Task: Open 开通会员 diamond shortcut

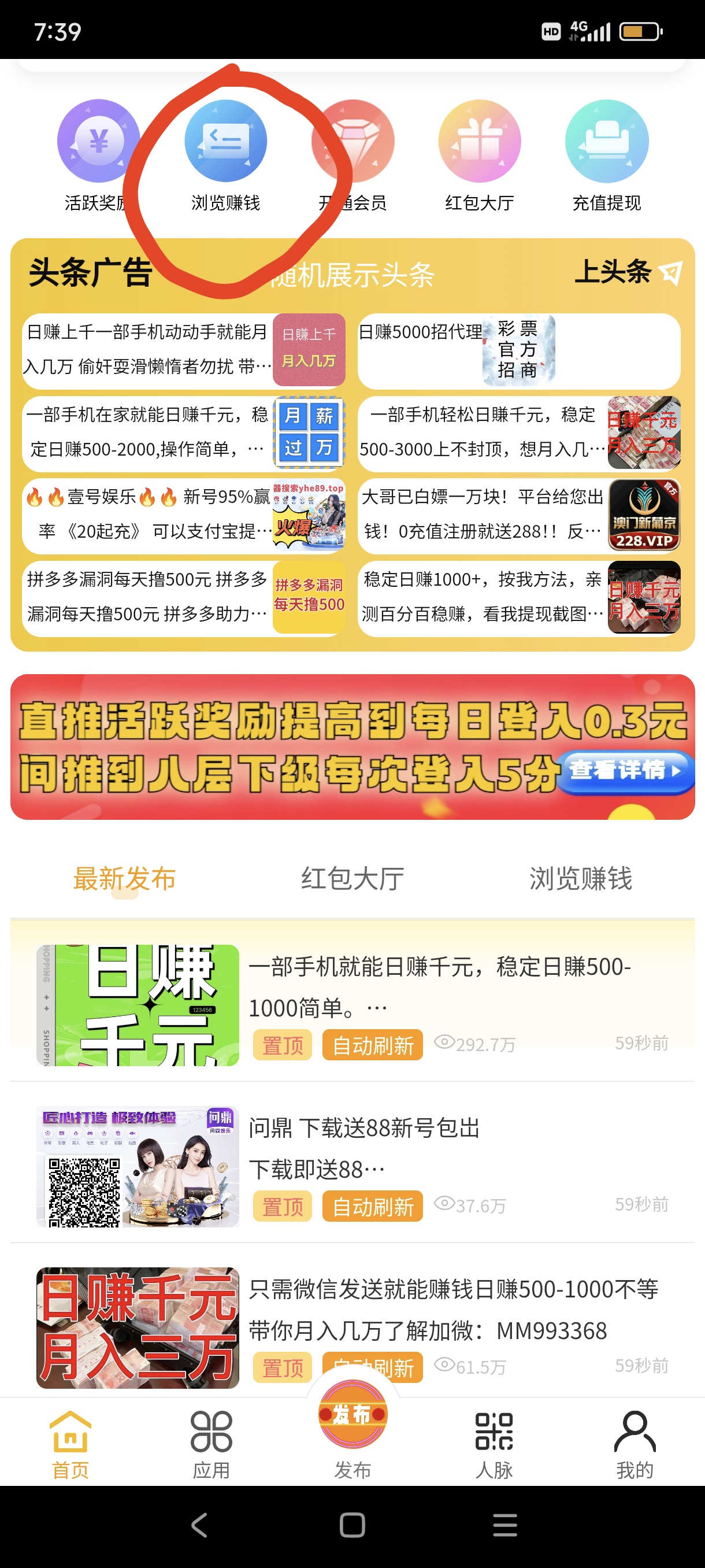Action: tap(353, 156)
